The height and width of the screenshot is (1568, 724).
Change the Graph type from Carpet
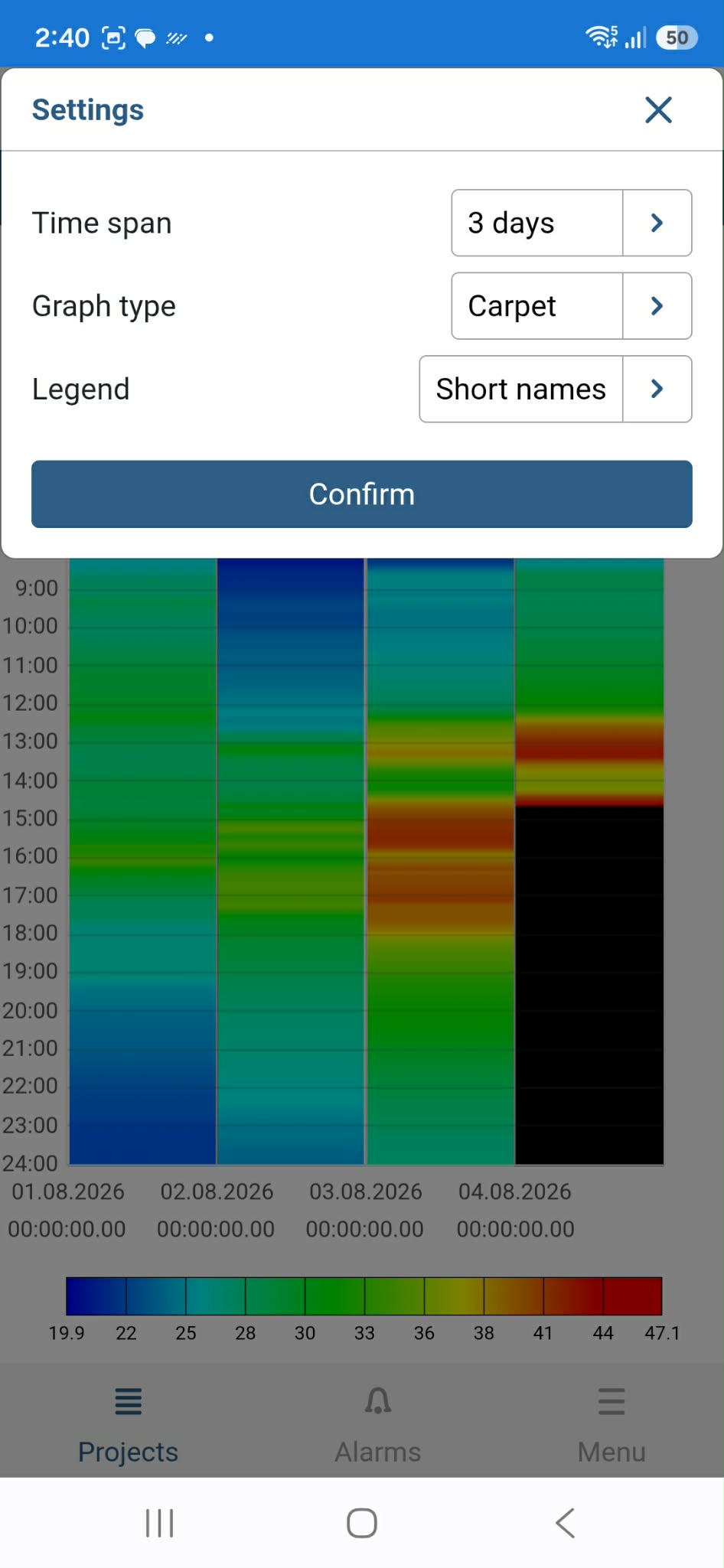[x=572, y=306]
